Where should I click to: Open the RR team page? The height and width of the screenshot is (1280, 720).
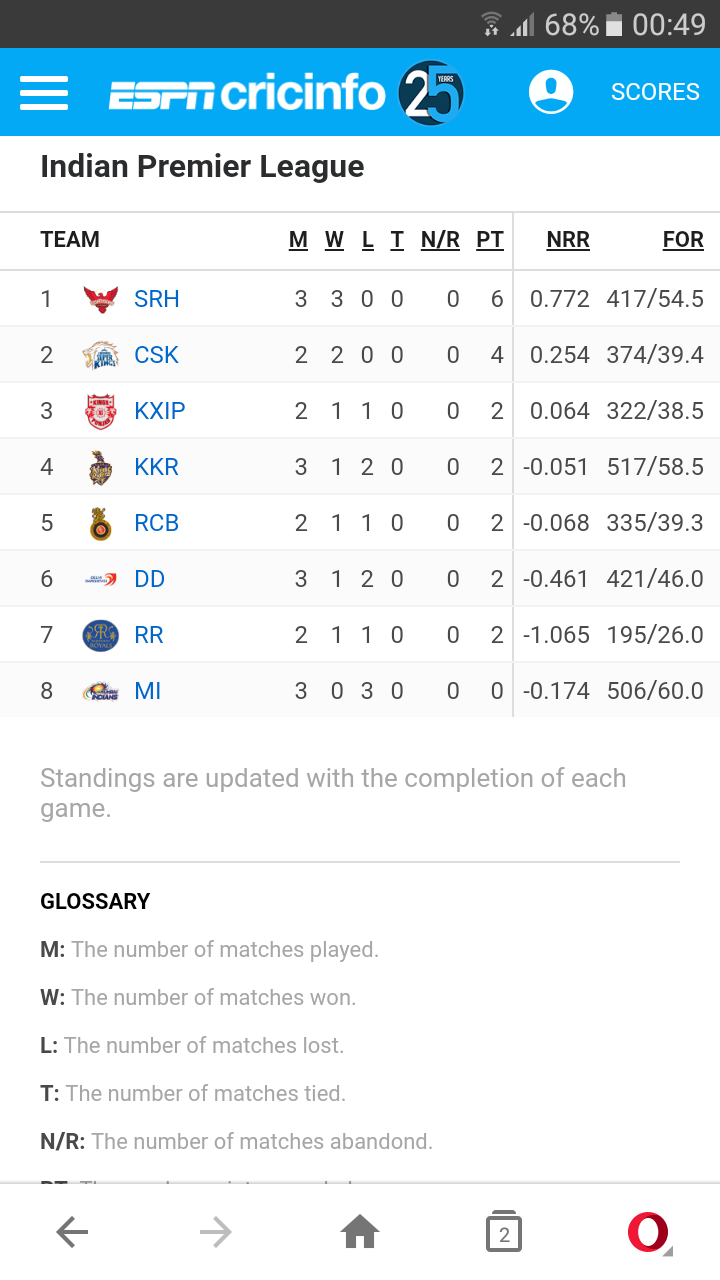pyautogui.click(x=149, y=635)
